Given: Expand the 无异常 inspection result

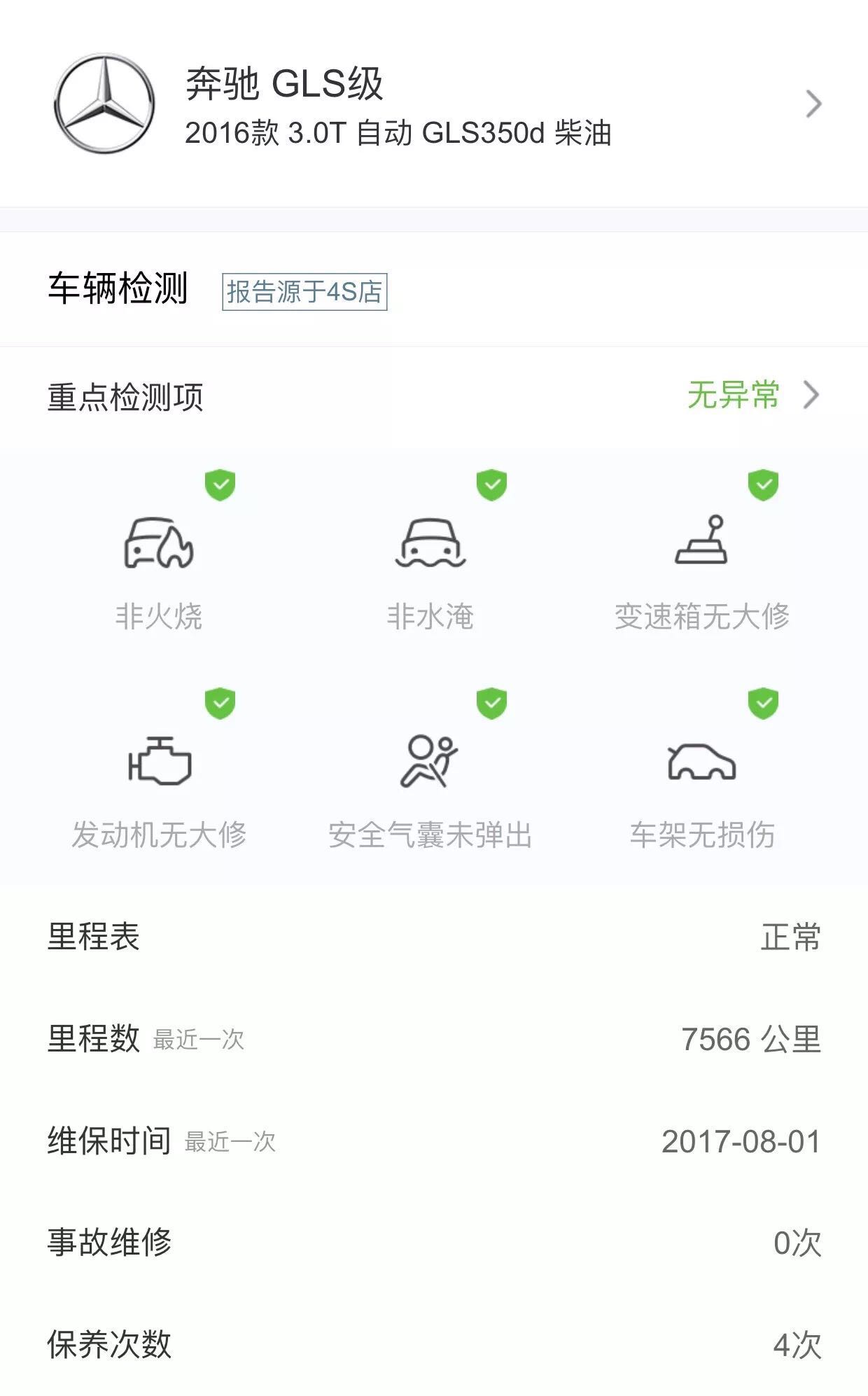Looking at the screenshot, I should click(x=734, y=396).
